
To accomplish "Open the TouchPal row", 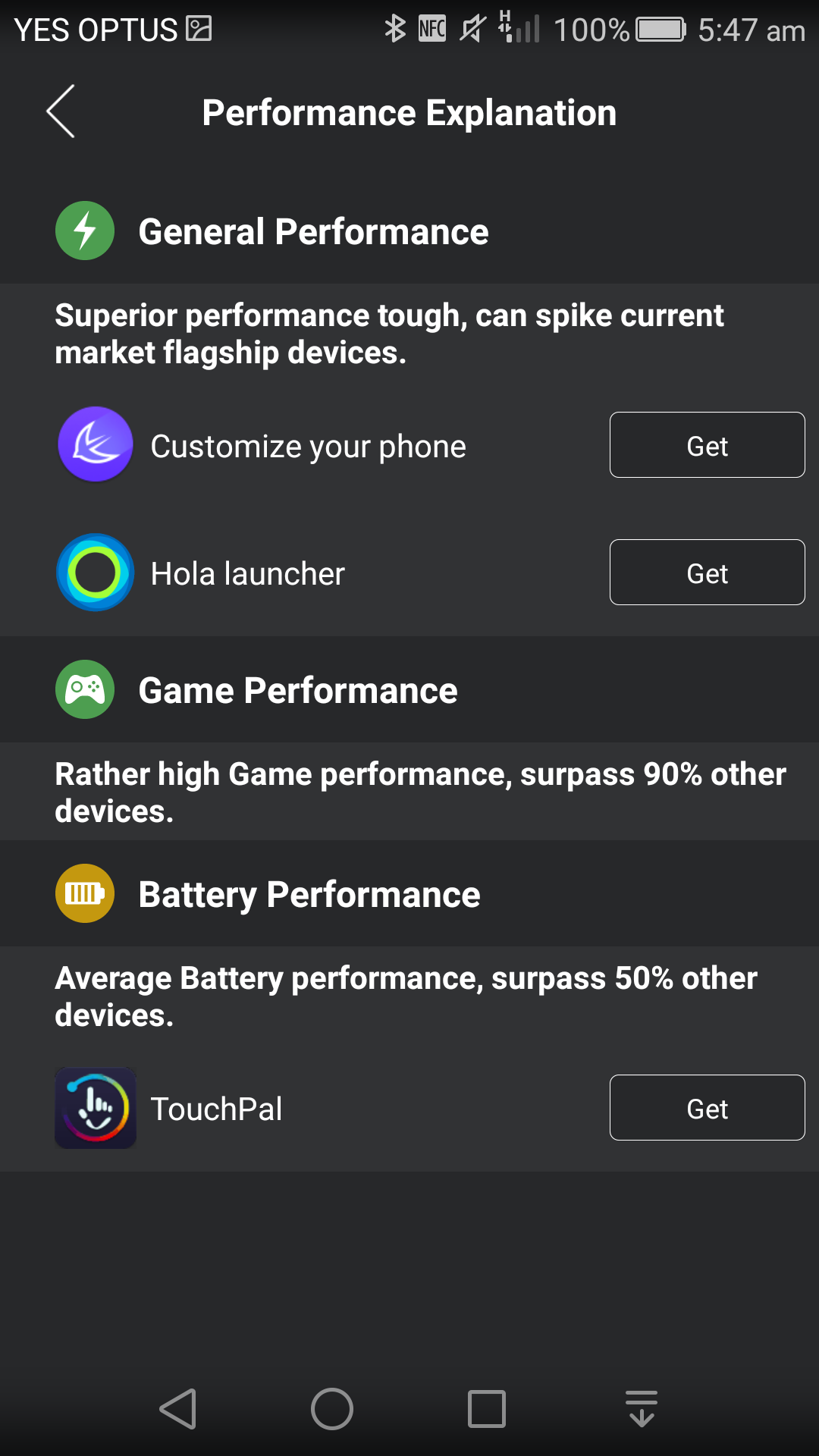I will tap(409, 1108).
